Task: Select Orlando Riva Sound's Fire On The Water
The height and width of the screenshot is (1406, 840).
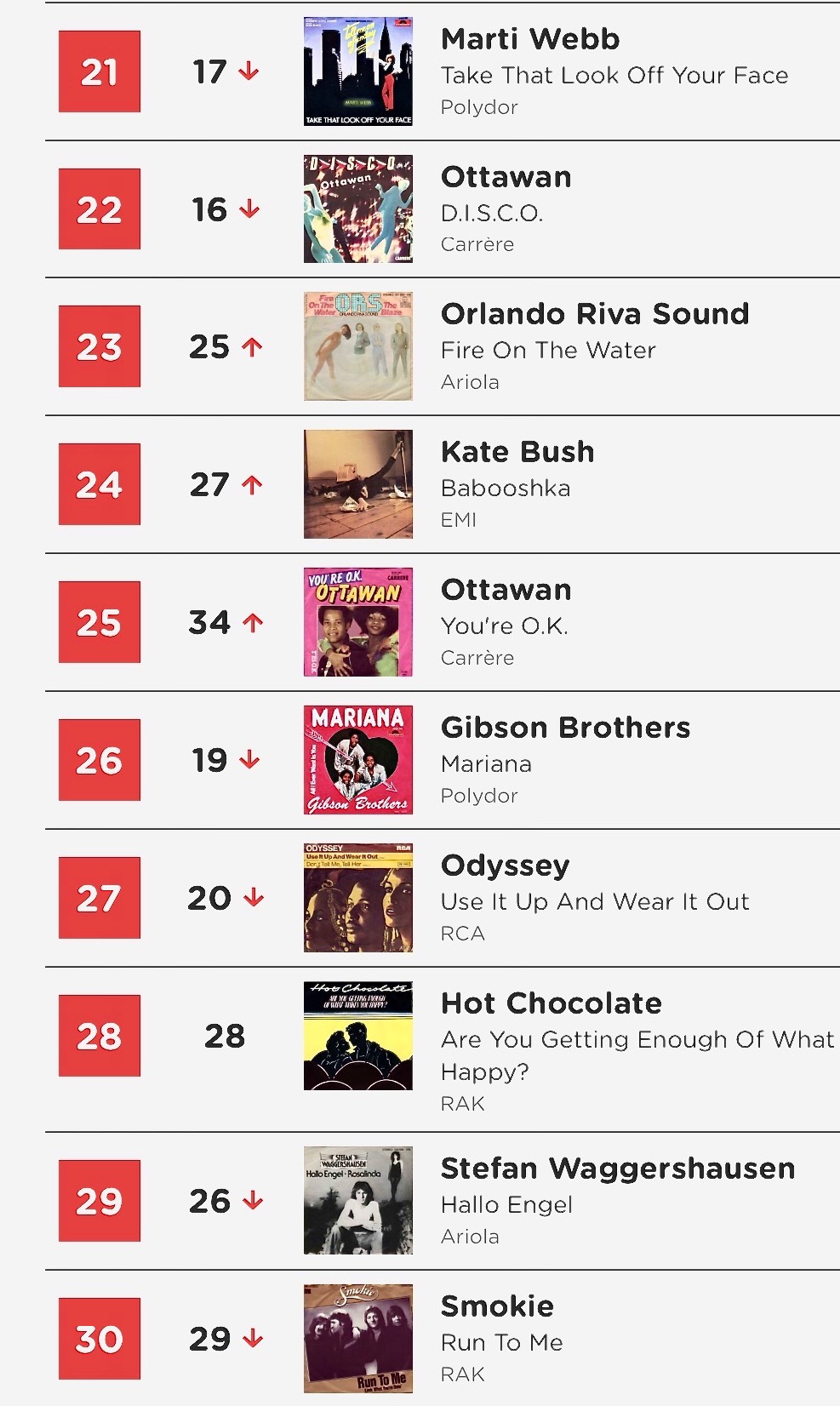Action: [548, 350]
